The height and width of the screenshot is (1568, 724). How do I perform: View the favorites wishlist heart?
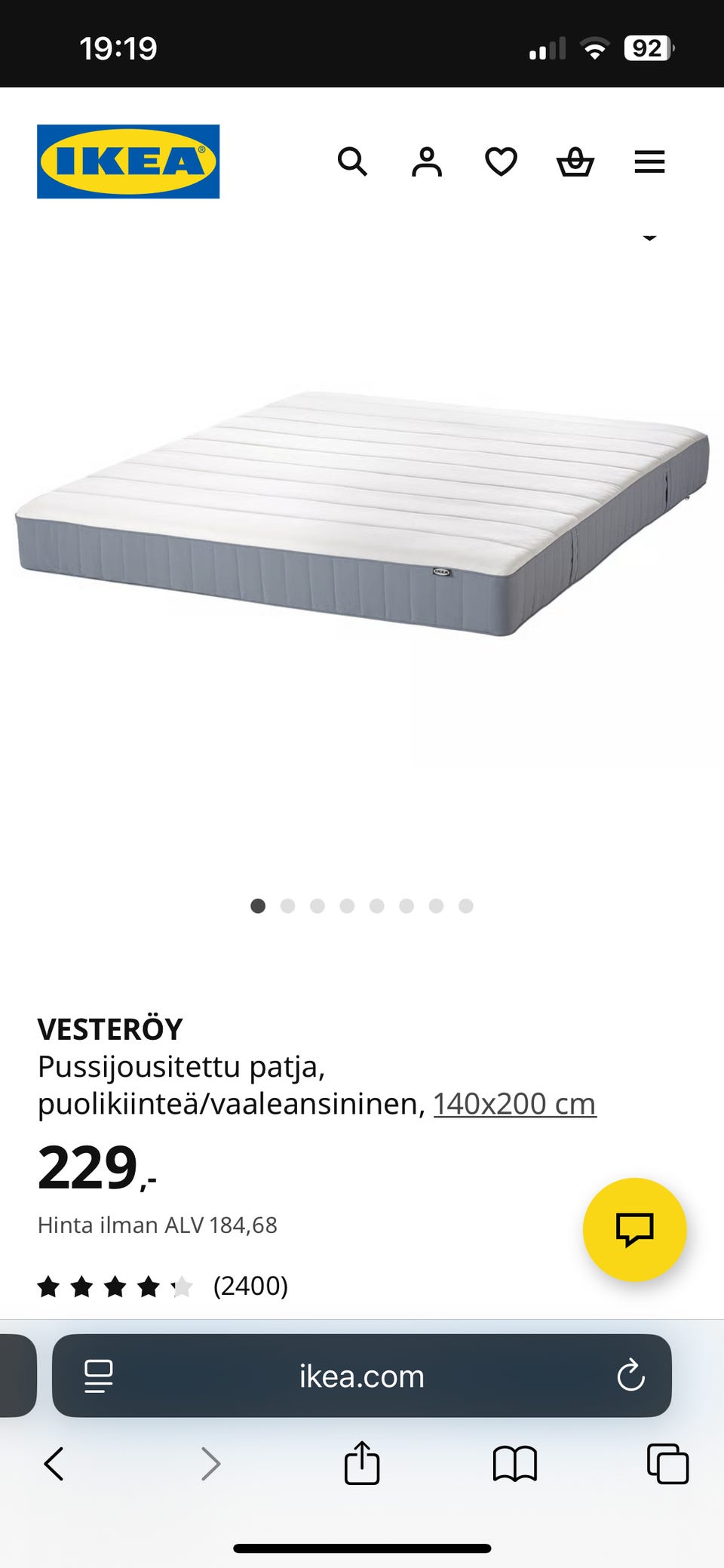(501, 161)
